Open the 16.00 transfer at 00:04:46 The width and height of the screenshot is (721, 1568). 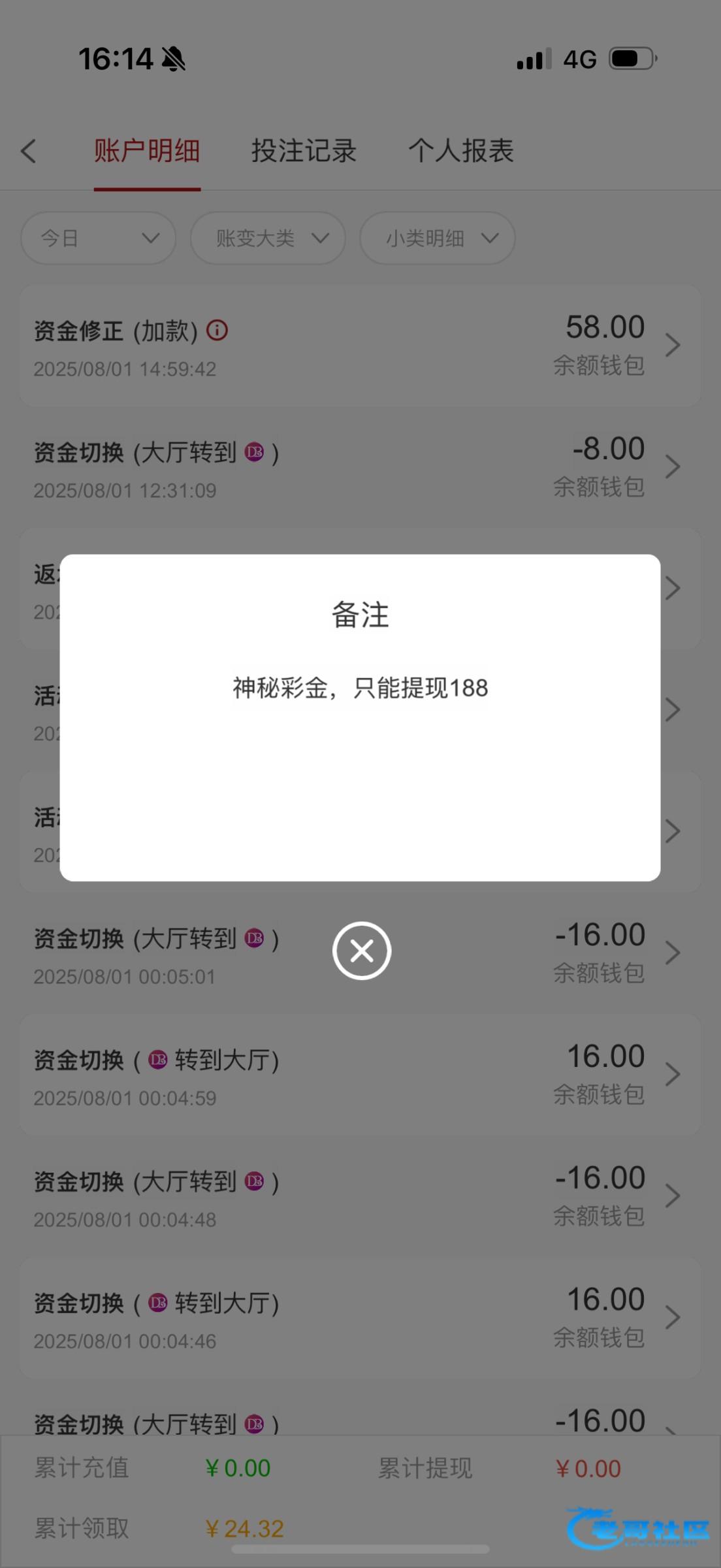[x=360, y=1318]
